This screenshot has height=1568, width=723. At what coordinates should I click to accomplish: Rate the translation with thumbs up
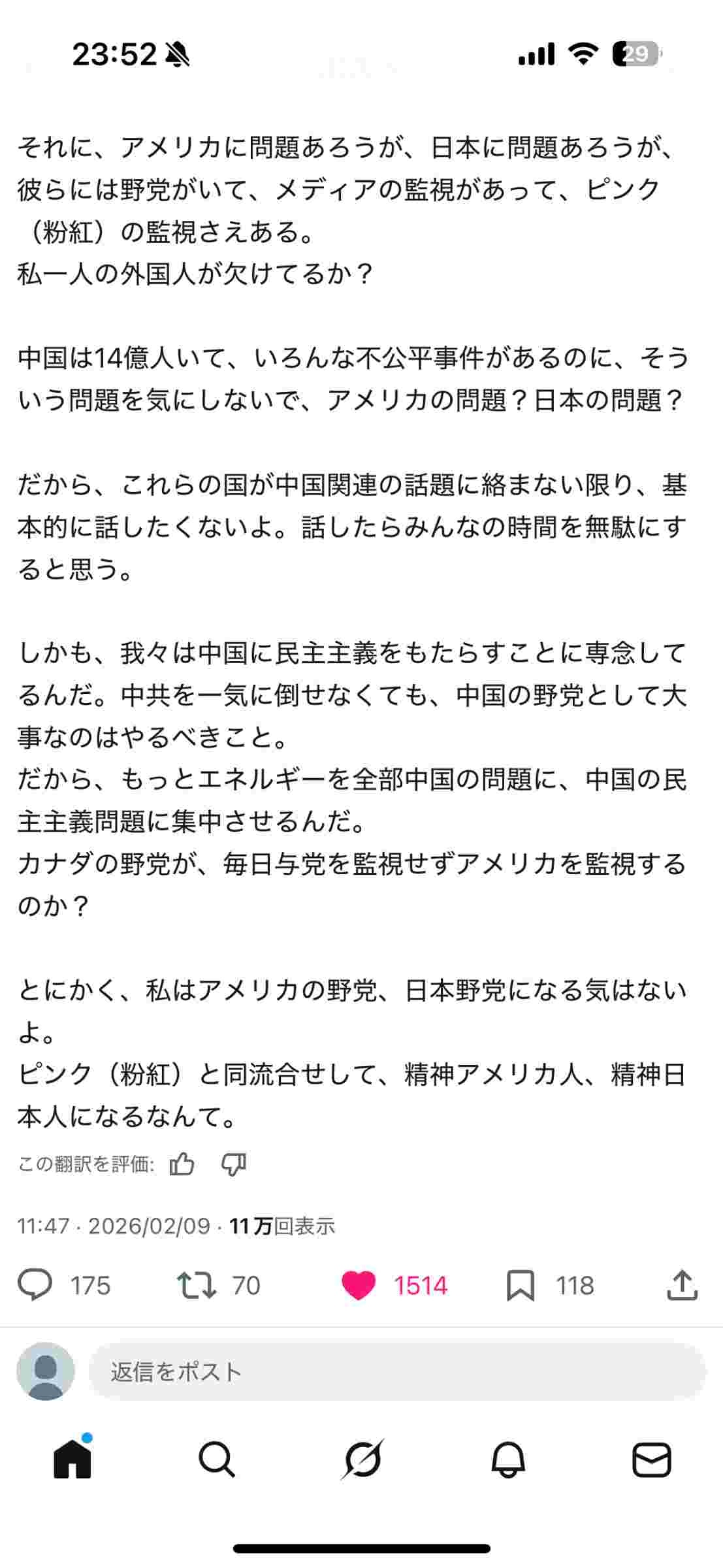click(x=182, y=1164)
